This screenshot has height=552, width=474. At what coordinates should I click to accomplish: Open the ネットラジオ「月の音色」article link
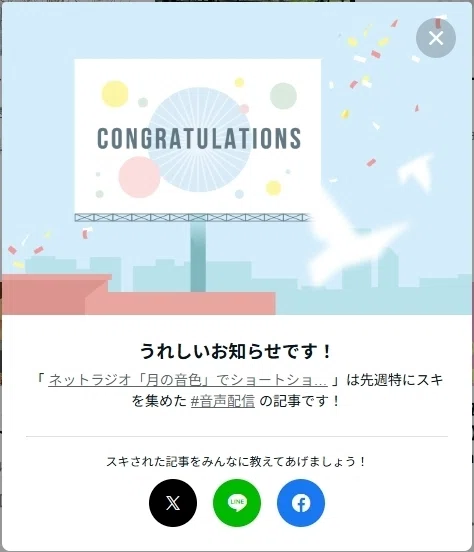188,381
